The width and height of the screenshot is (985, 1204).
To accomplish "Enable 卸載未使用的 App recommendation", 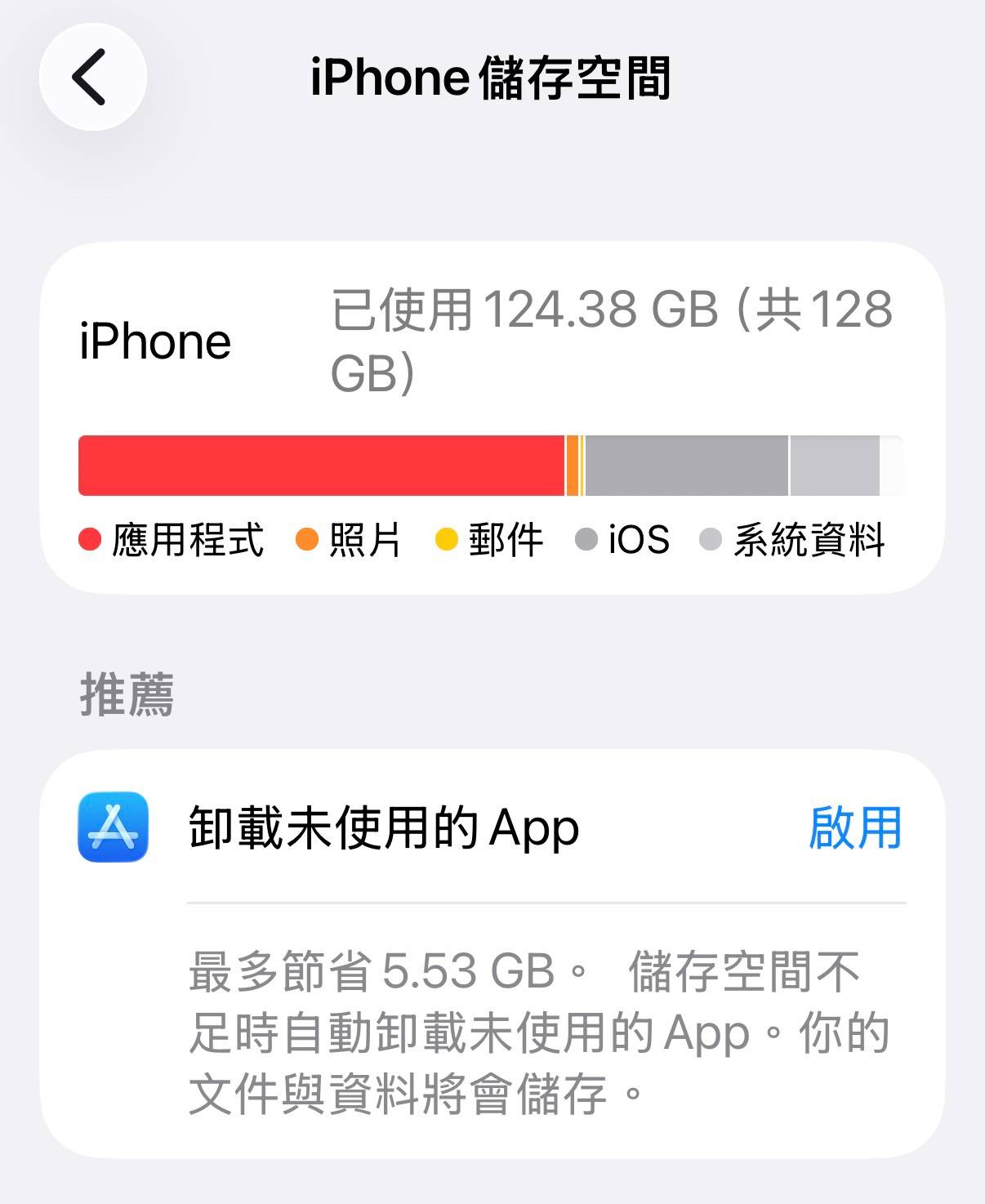I will (x=854, y=827).
